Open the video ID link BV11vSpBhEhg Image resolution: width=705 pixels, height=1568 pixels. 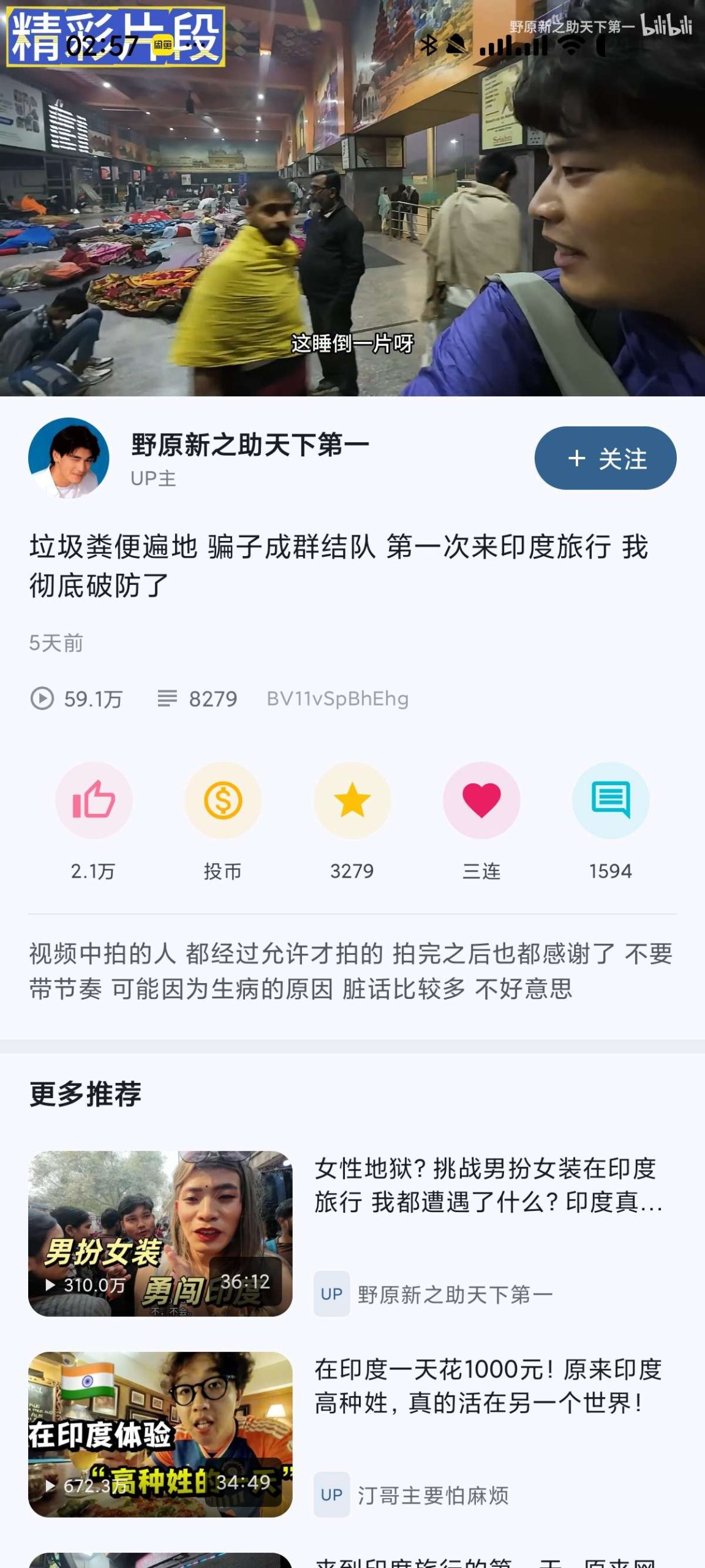pyautogui.click(x=339, y=697)
